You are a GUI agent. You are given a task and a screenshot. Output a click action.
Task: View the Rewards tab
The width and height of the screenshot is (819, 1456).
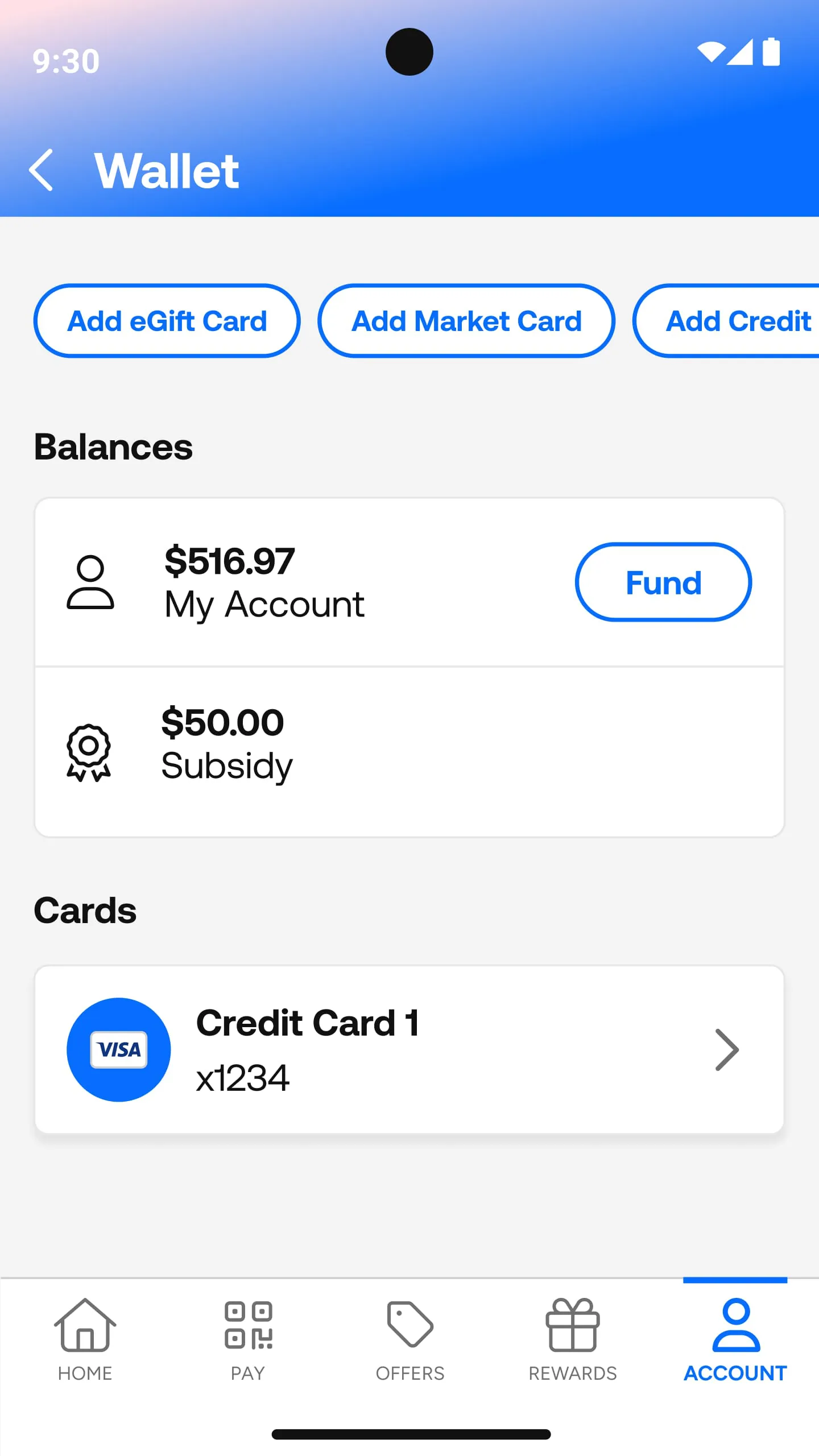(x=573, y=1340)
